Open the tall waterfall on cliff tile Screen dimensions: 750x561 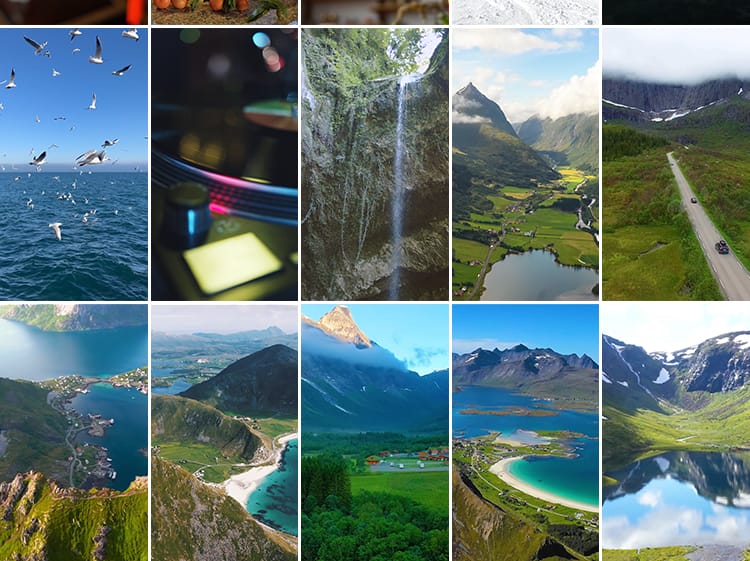[x=374, y=164]
